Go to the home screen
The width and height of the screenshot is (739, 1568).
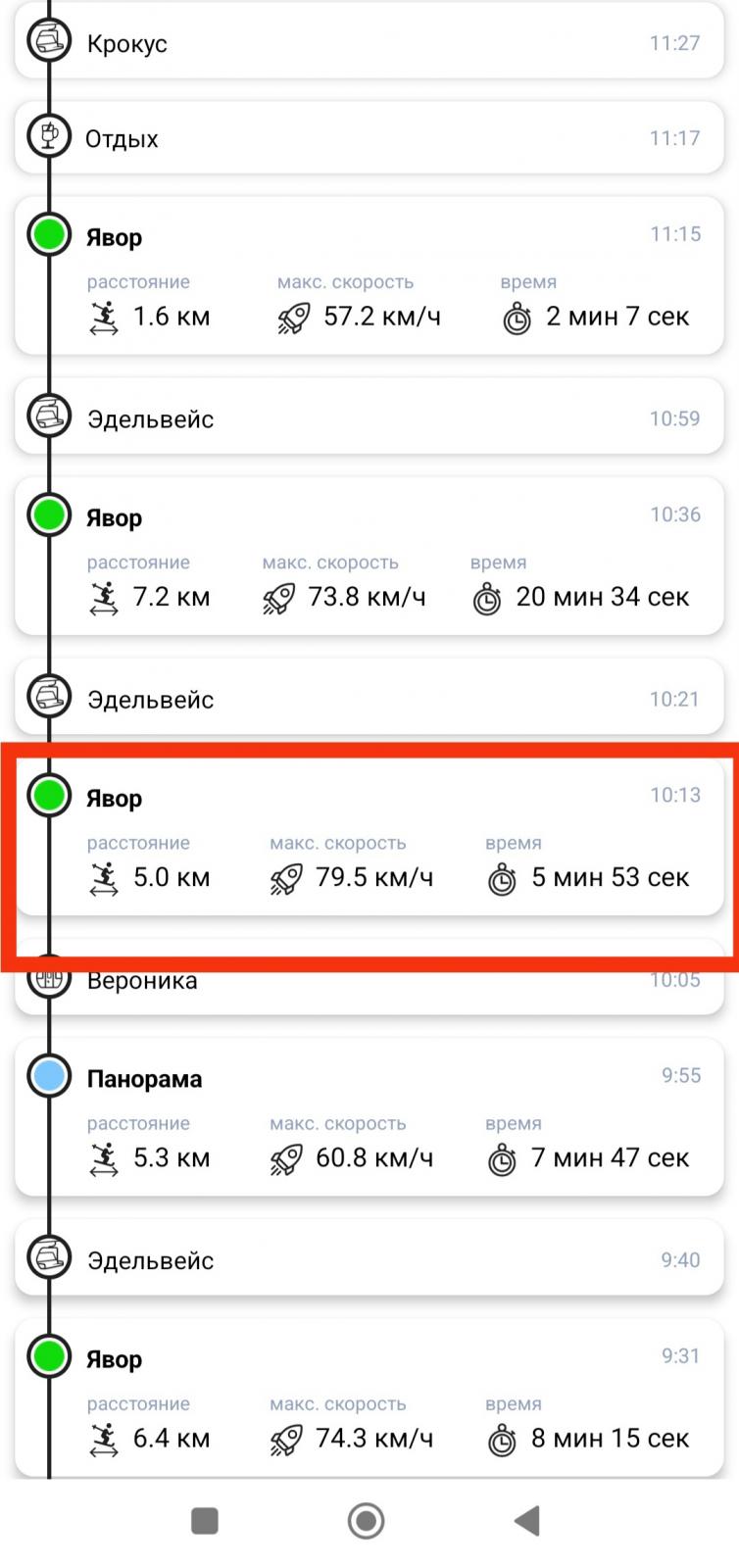click(367, 1521)
